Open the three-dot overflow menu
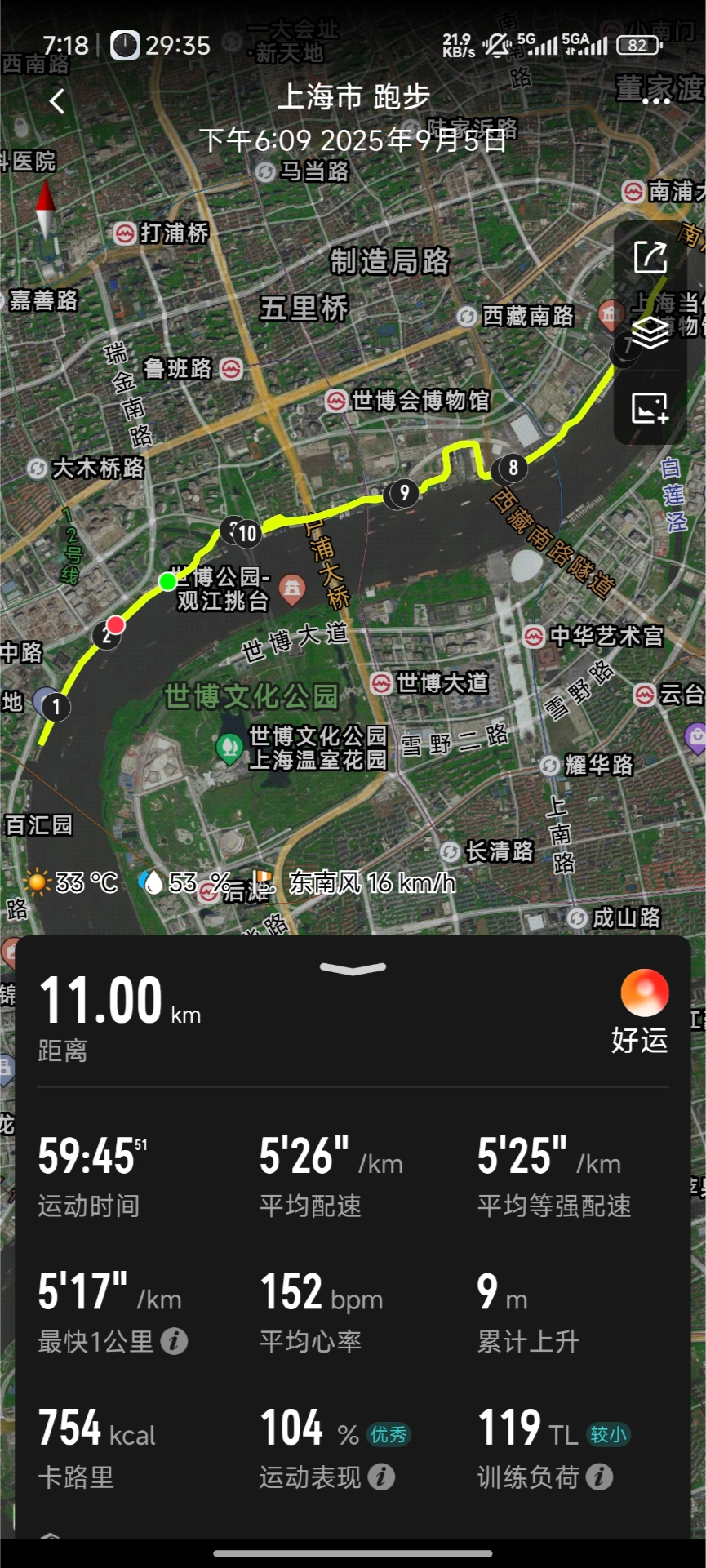 click(x=655, y=101)
